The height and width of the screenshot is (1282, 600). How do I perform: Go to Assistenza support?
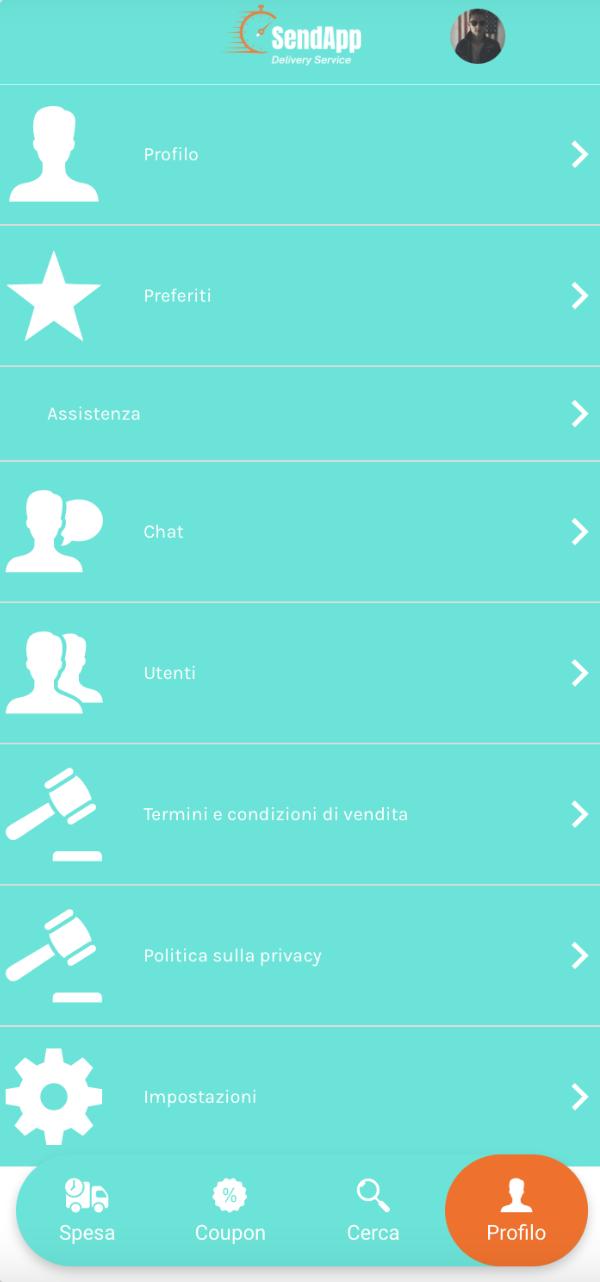(x=300, y=414)
